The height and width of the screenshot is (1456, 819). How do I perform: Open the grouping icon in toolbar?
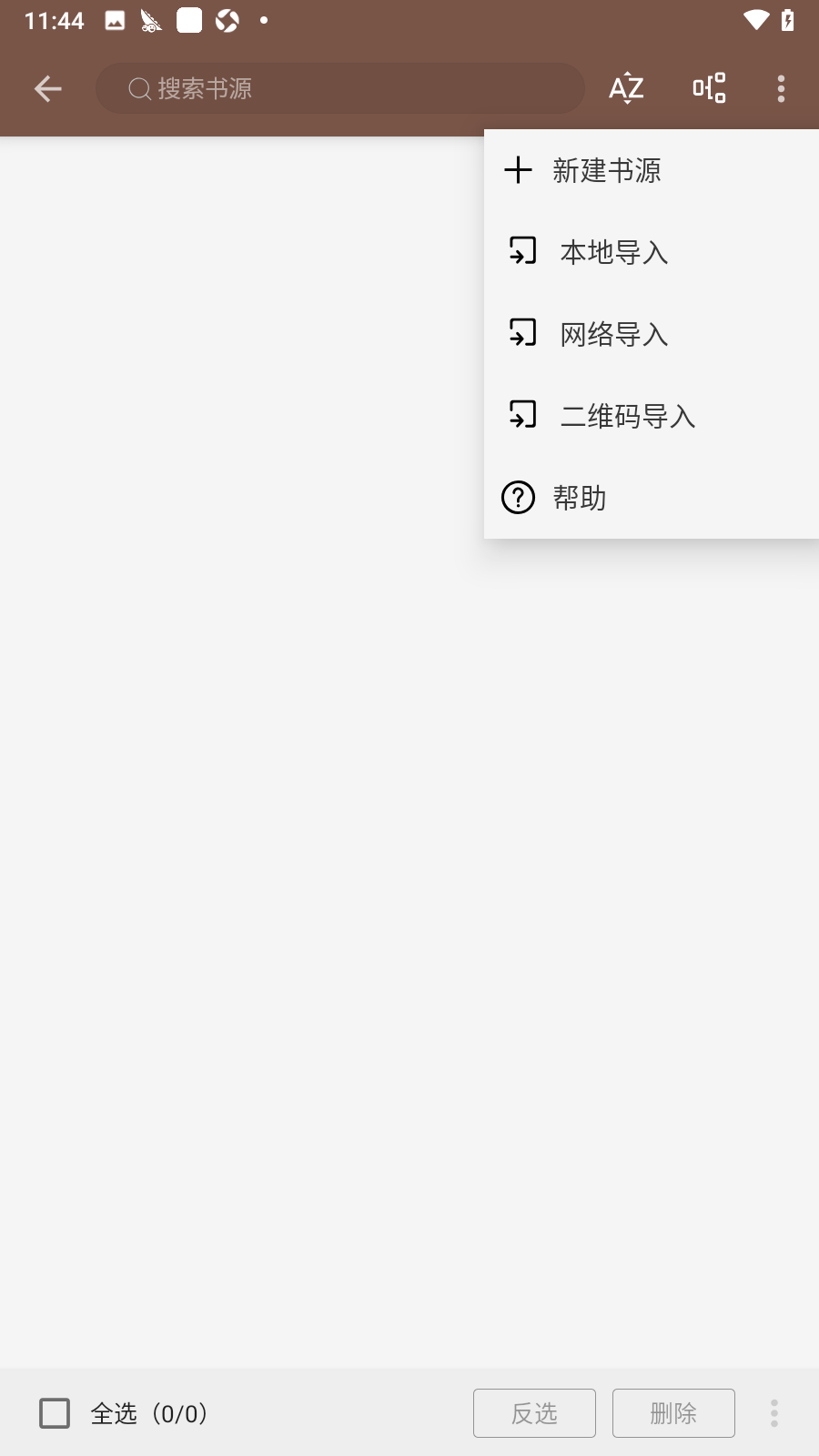click(709, 88)
